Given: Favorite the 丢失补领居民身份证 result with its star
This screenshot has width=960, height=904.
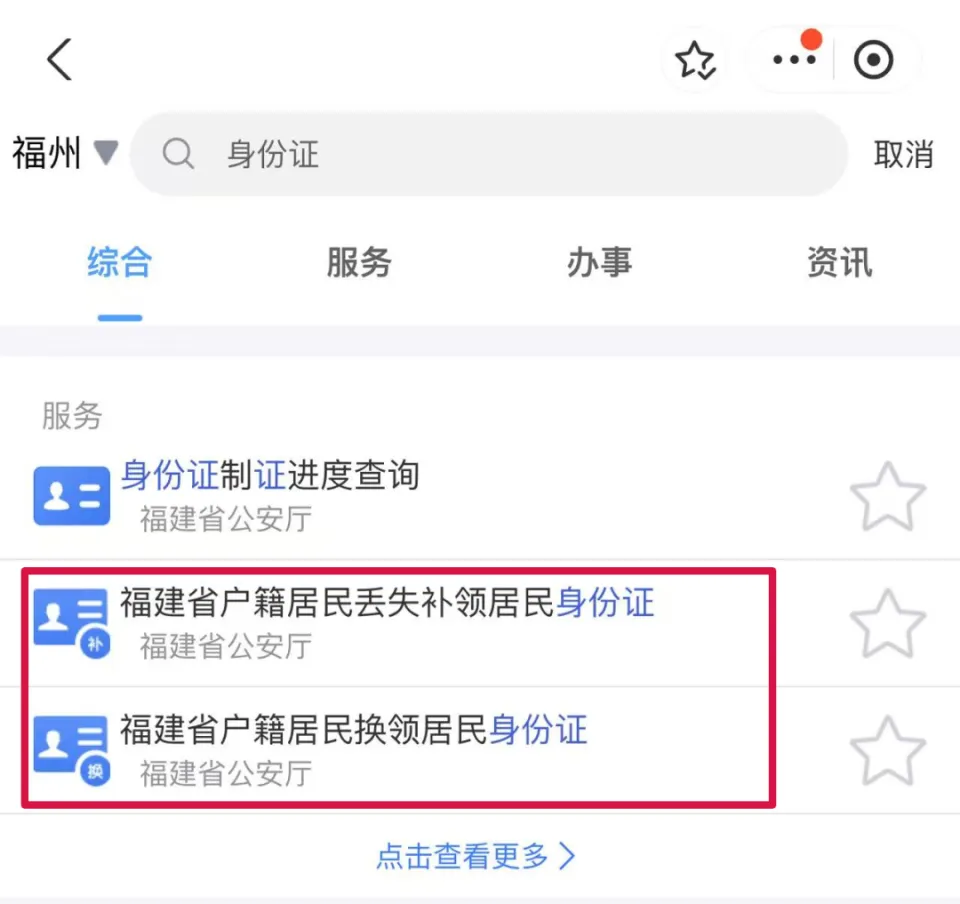Looking at the screenshot, I should point(887,623).
